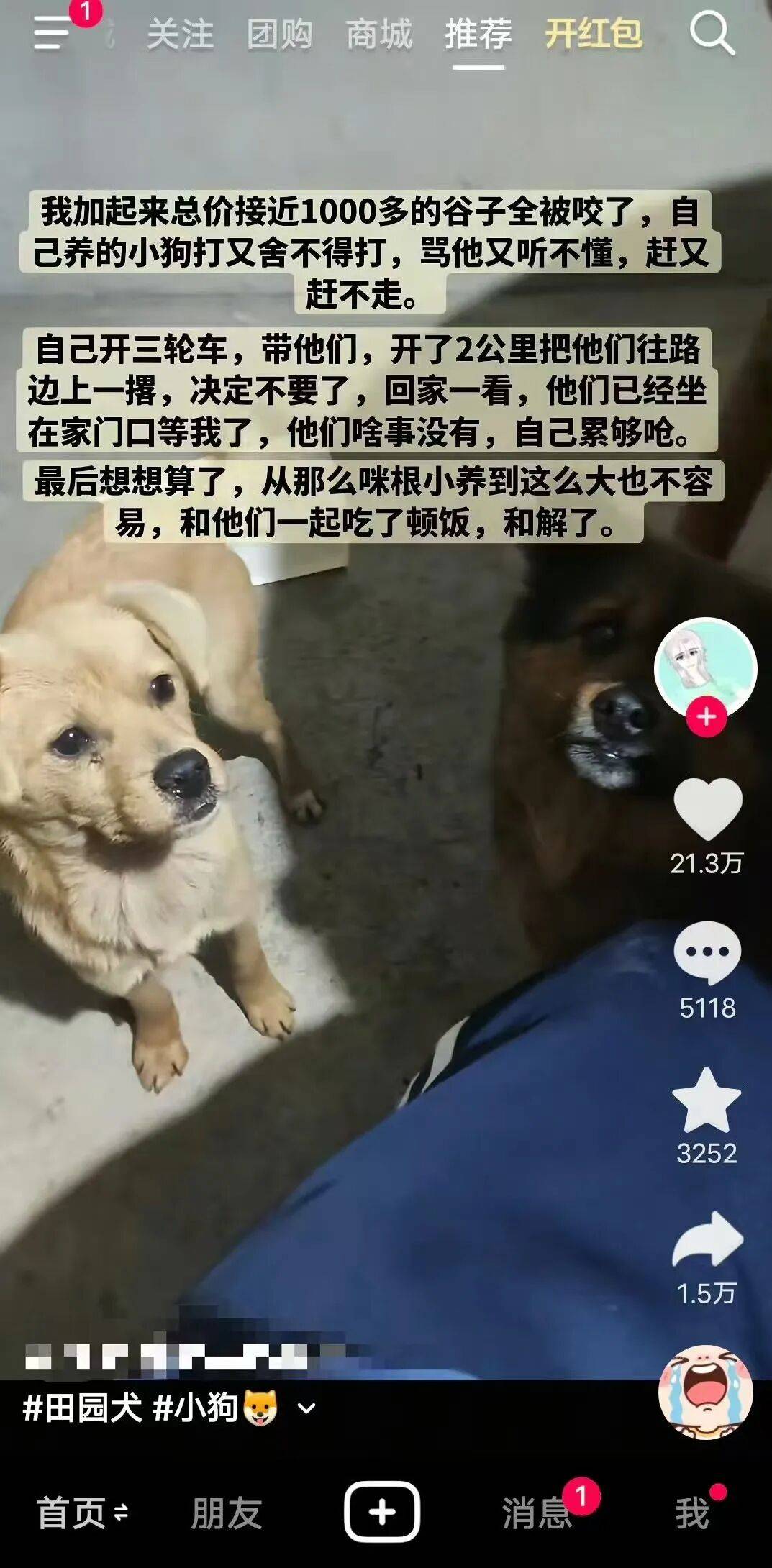The width and height of the screenshot is (772, 1568).
Task: Select the 推荐 tab
Action: point(478,35)
